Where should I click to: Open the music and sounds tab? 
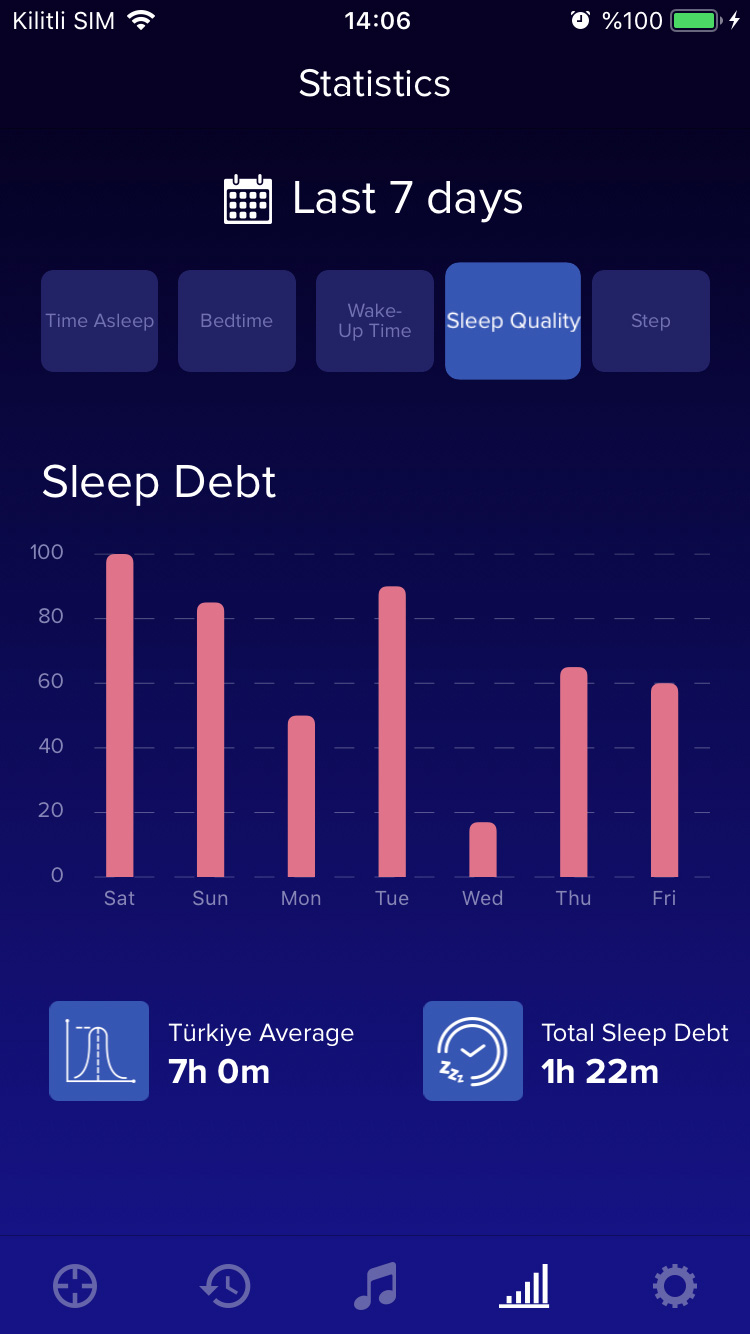point(375,1286)
